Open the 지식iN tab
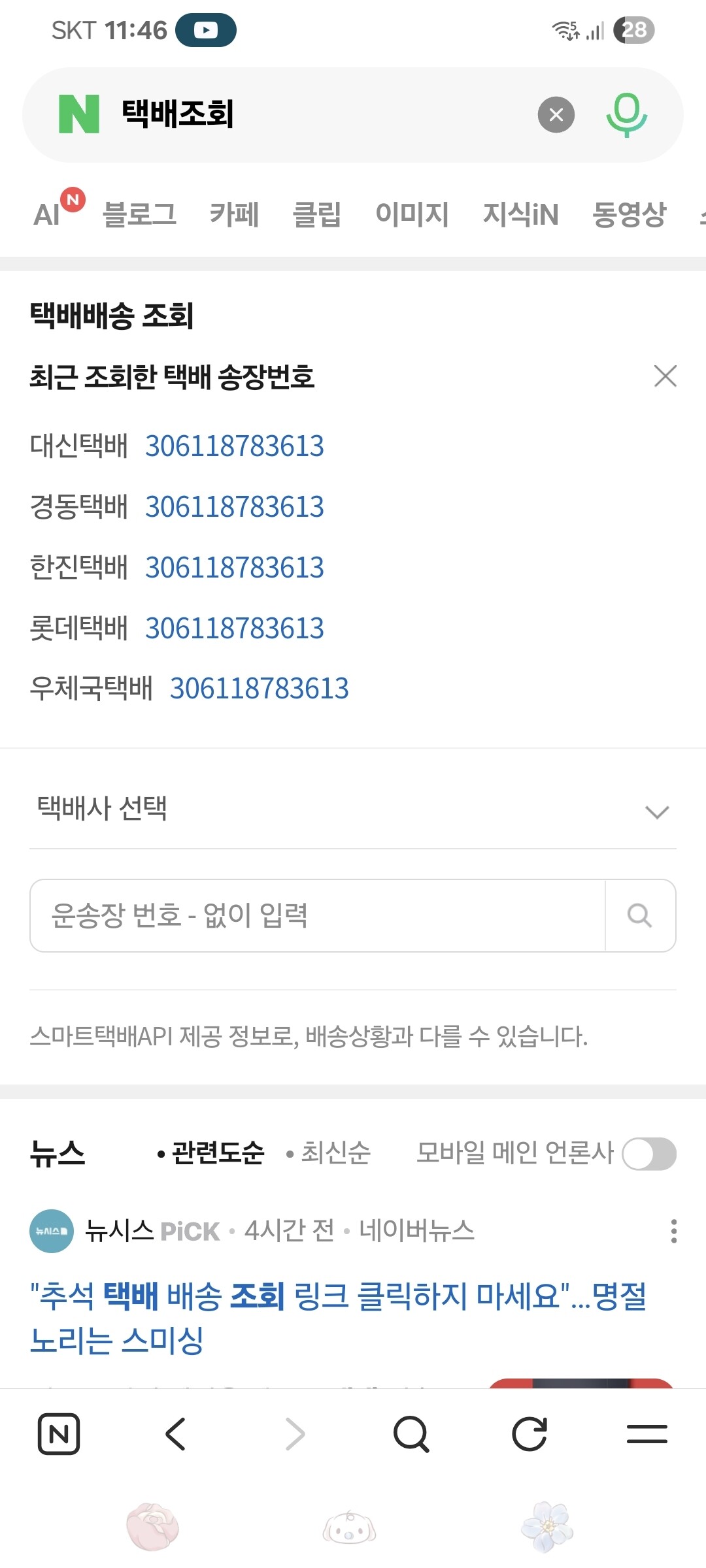706x1568 pixels. tap(520, 214)
